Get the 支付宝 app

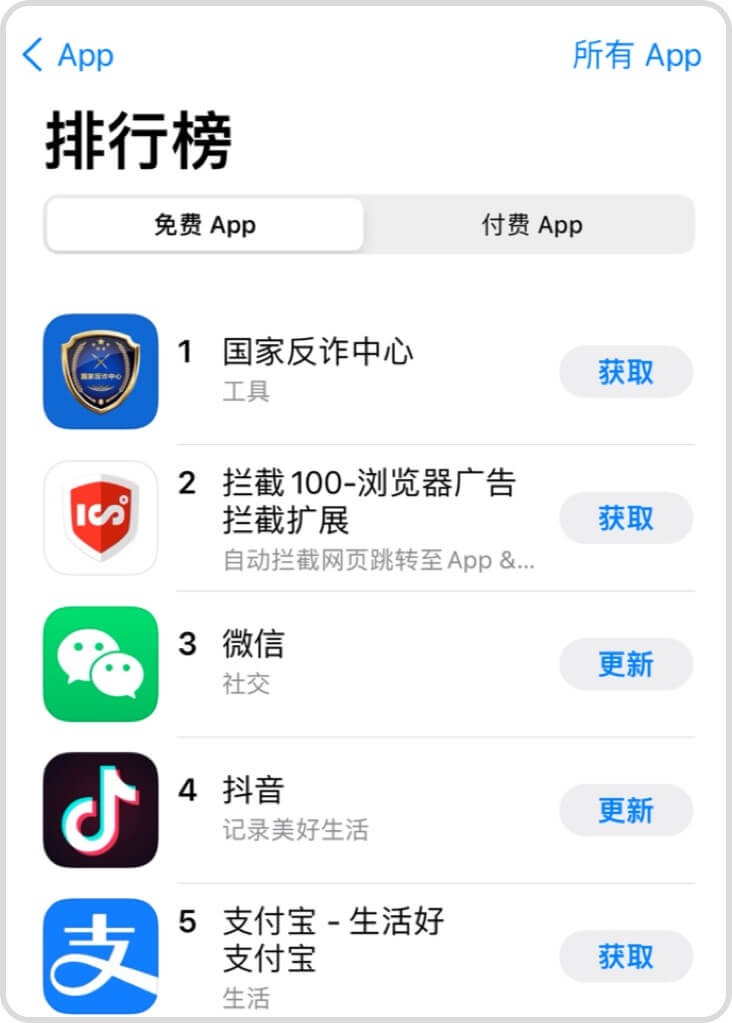[625, 956]
